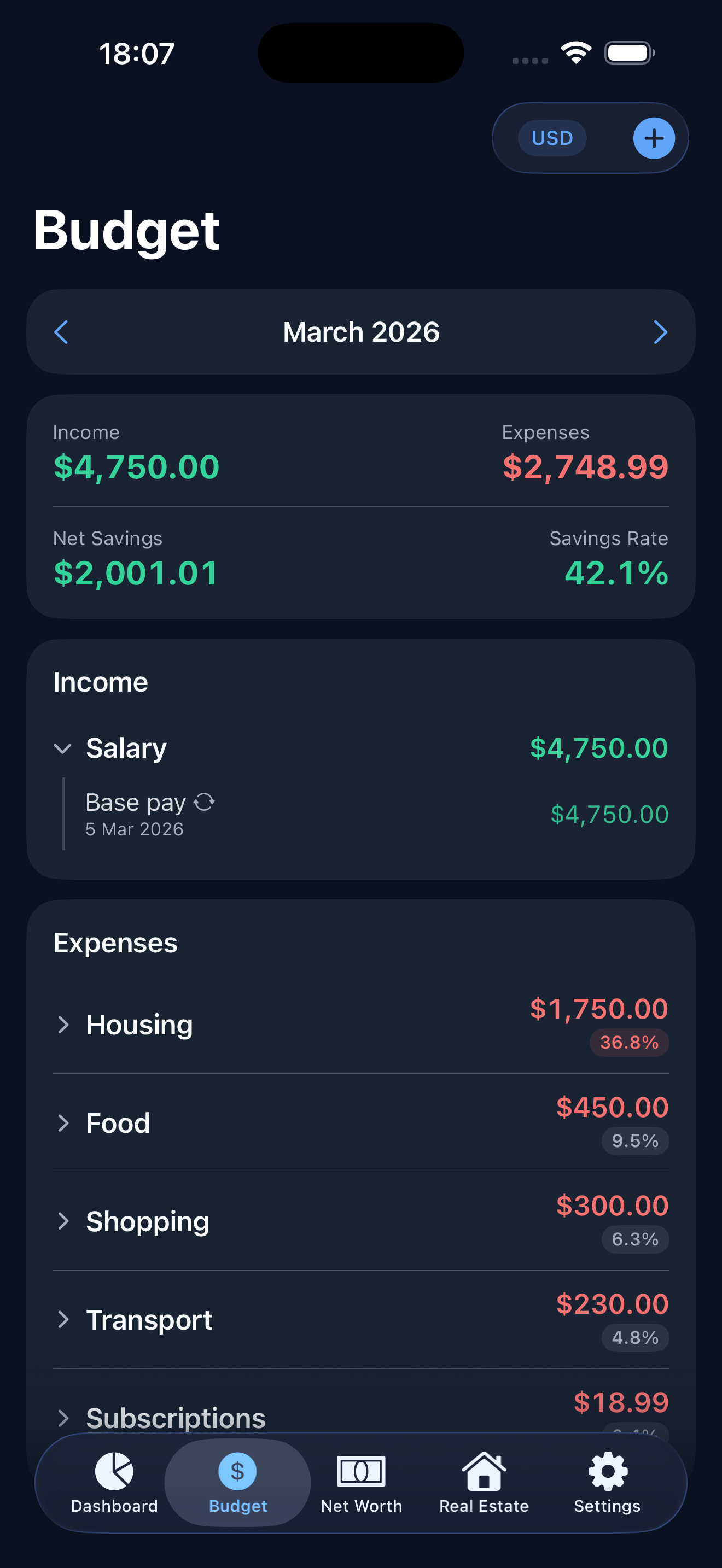
Task: Switch to the Net Worth tab
Action: click(361, 1485)
